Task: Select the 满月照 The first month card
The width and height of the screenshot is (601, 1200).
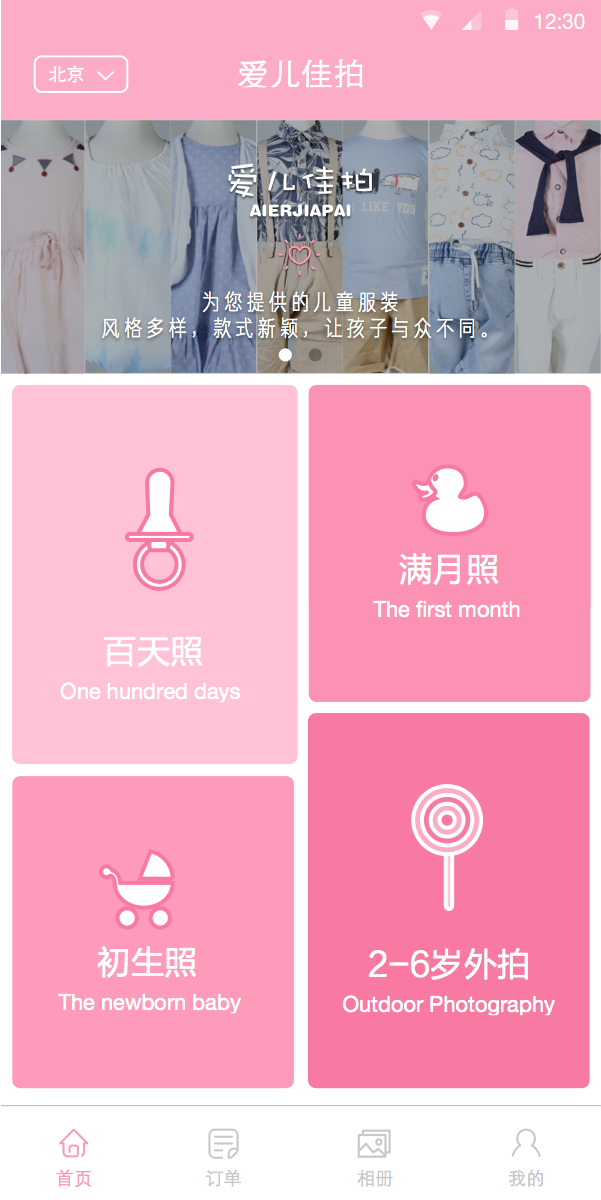Action: (449, 543)
